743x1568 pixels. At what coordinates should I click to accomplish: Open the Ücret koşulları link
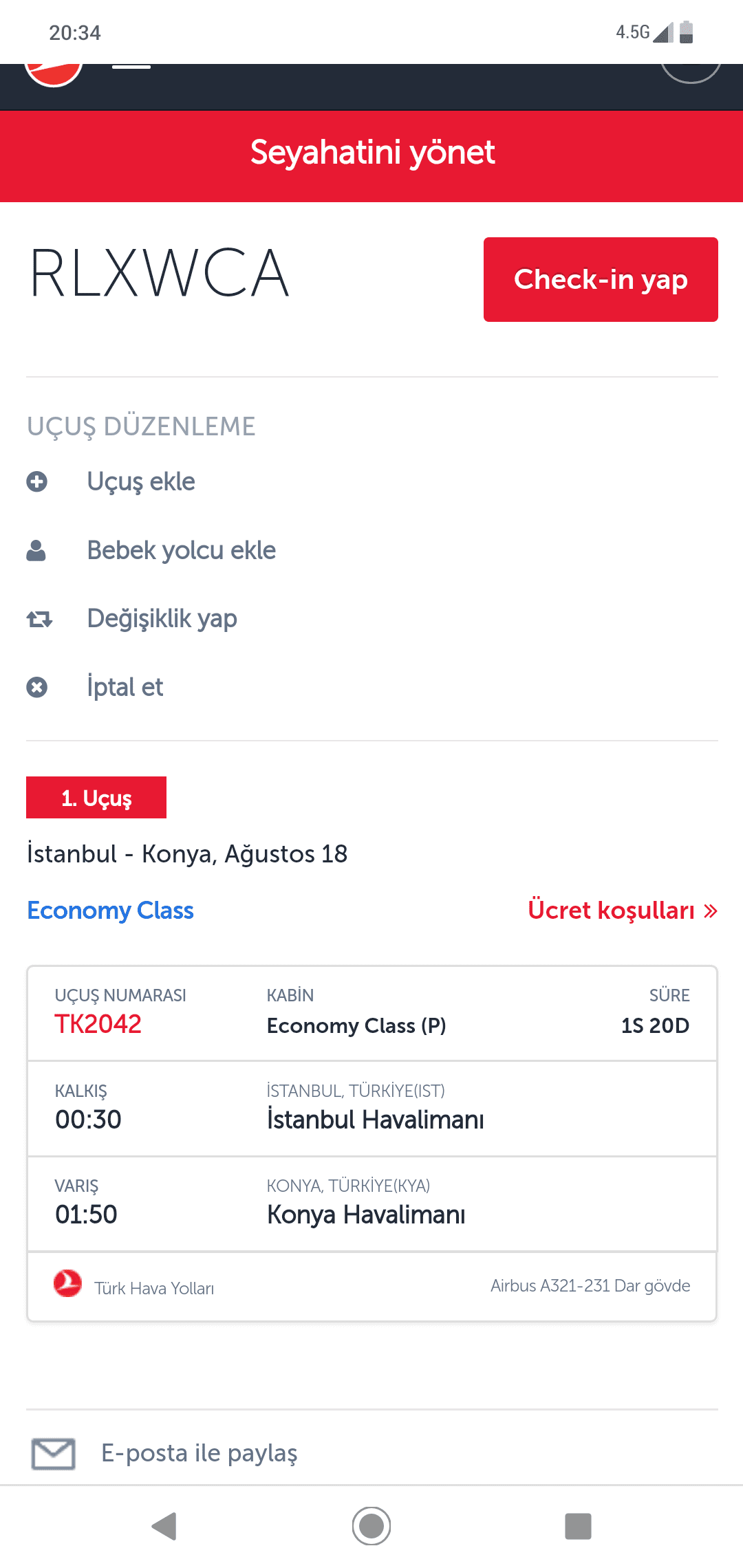(623, 911)
